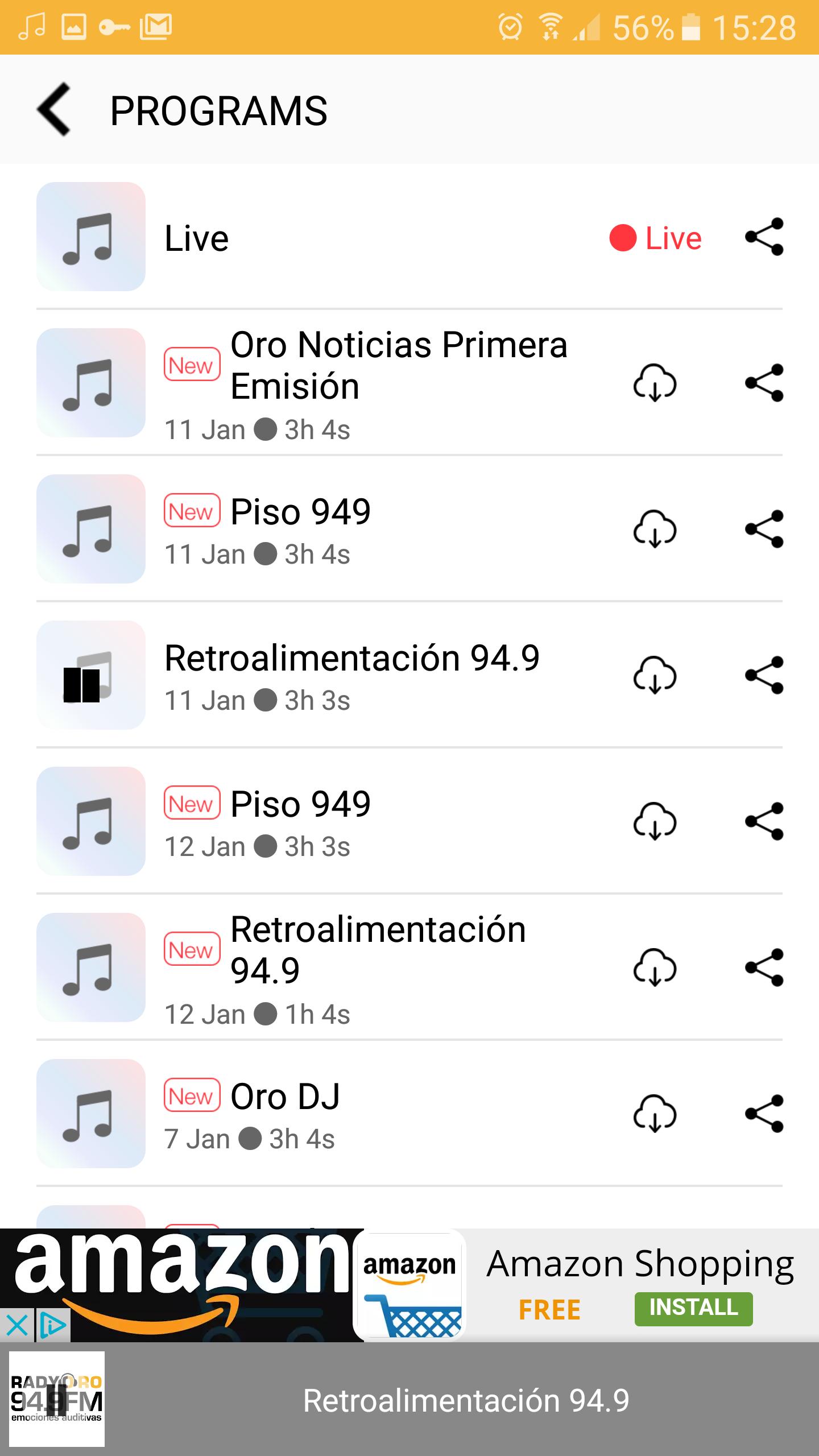Download Oro Noticias Primera Emisión
Image resolution: width=819 pixels, height=1456 pixels.
(x=655, y=383)
